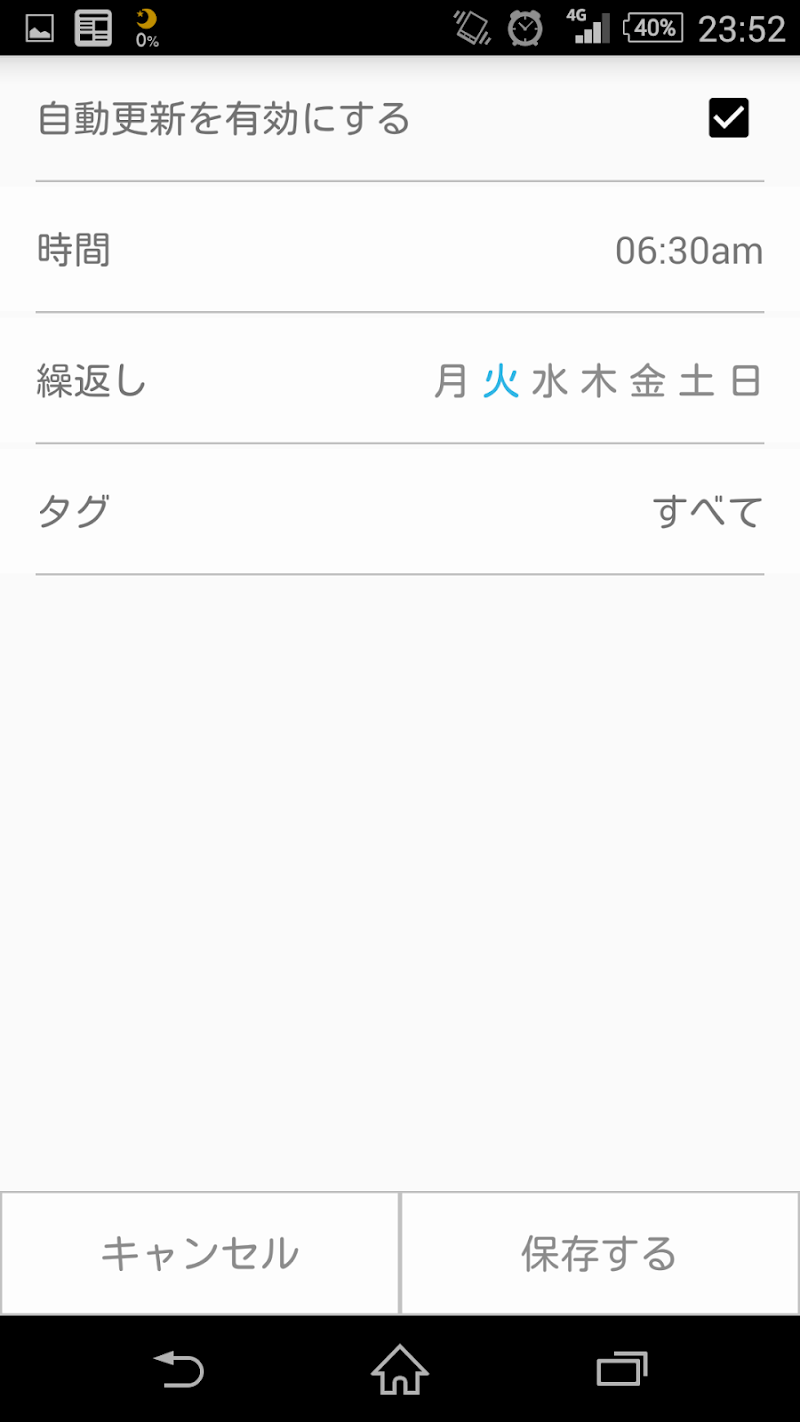Screen dimensions: 800x1422
Task: Select 土 in the repeat days
Action: [x=697, y=381]
